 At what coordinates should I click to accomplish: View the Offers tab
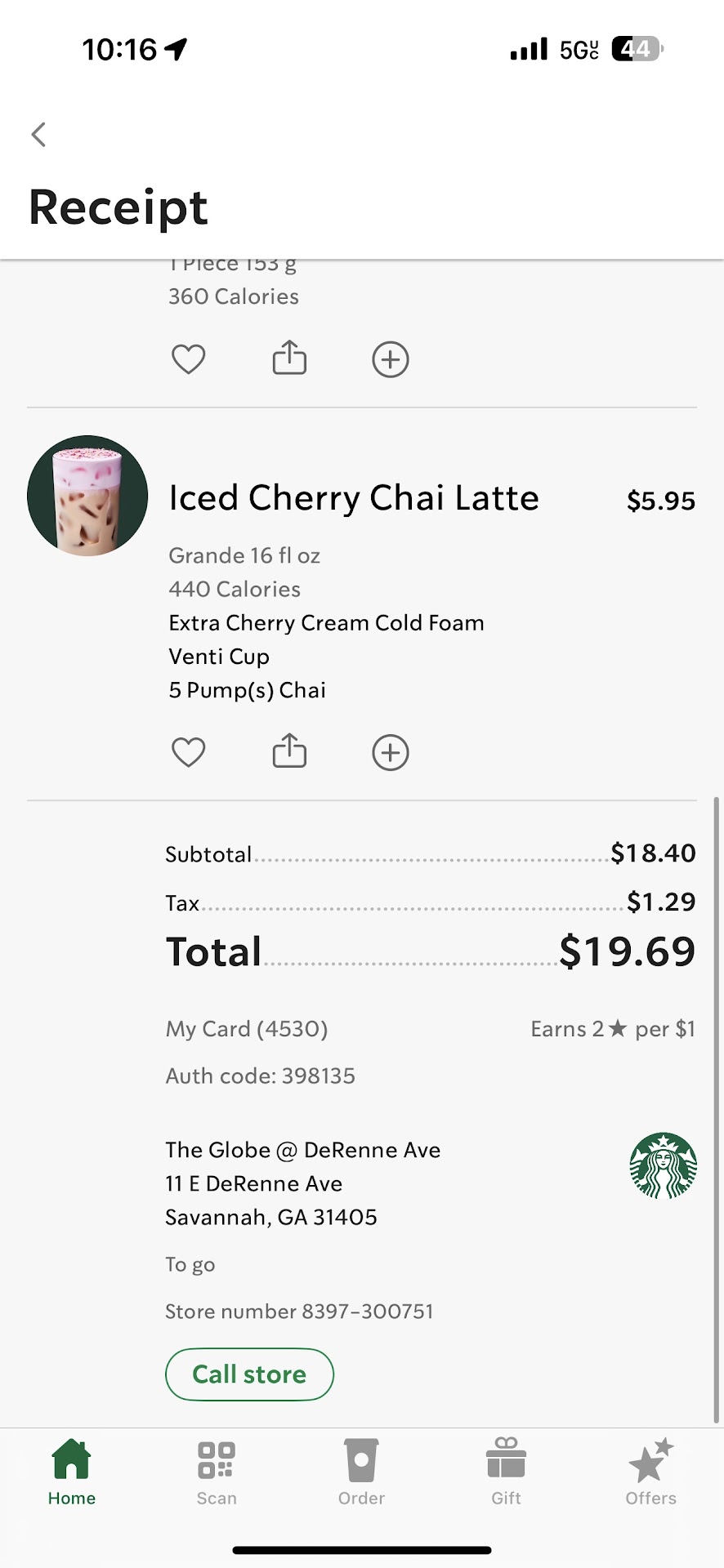point(650,1472)
